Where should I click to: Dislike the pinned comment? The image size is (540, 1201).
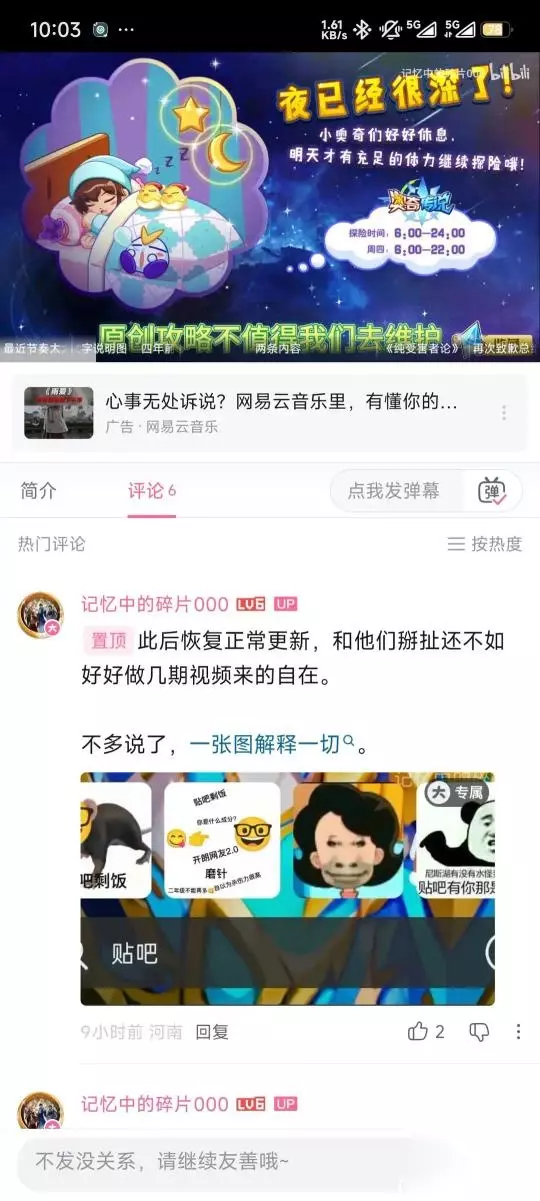pyautogui.click(x=480, y=1031)
